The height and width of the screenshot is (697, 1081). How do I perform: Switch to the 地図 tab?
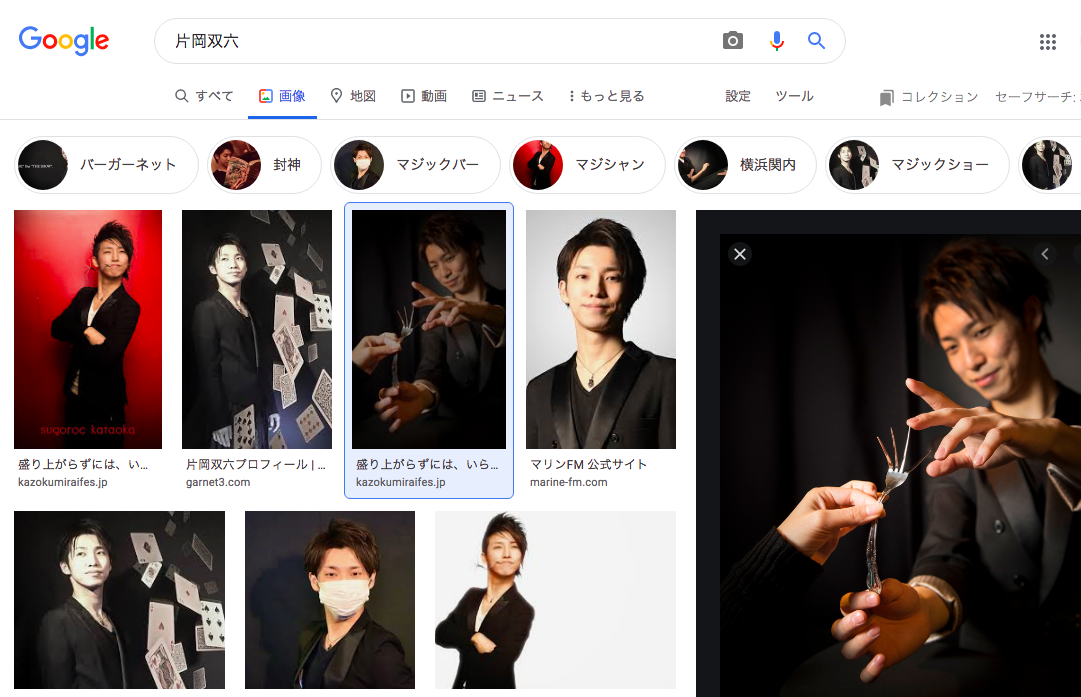click(352, 96)
